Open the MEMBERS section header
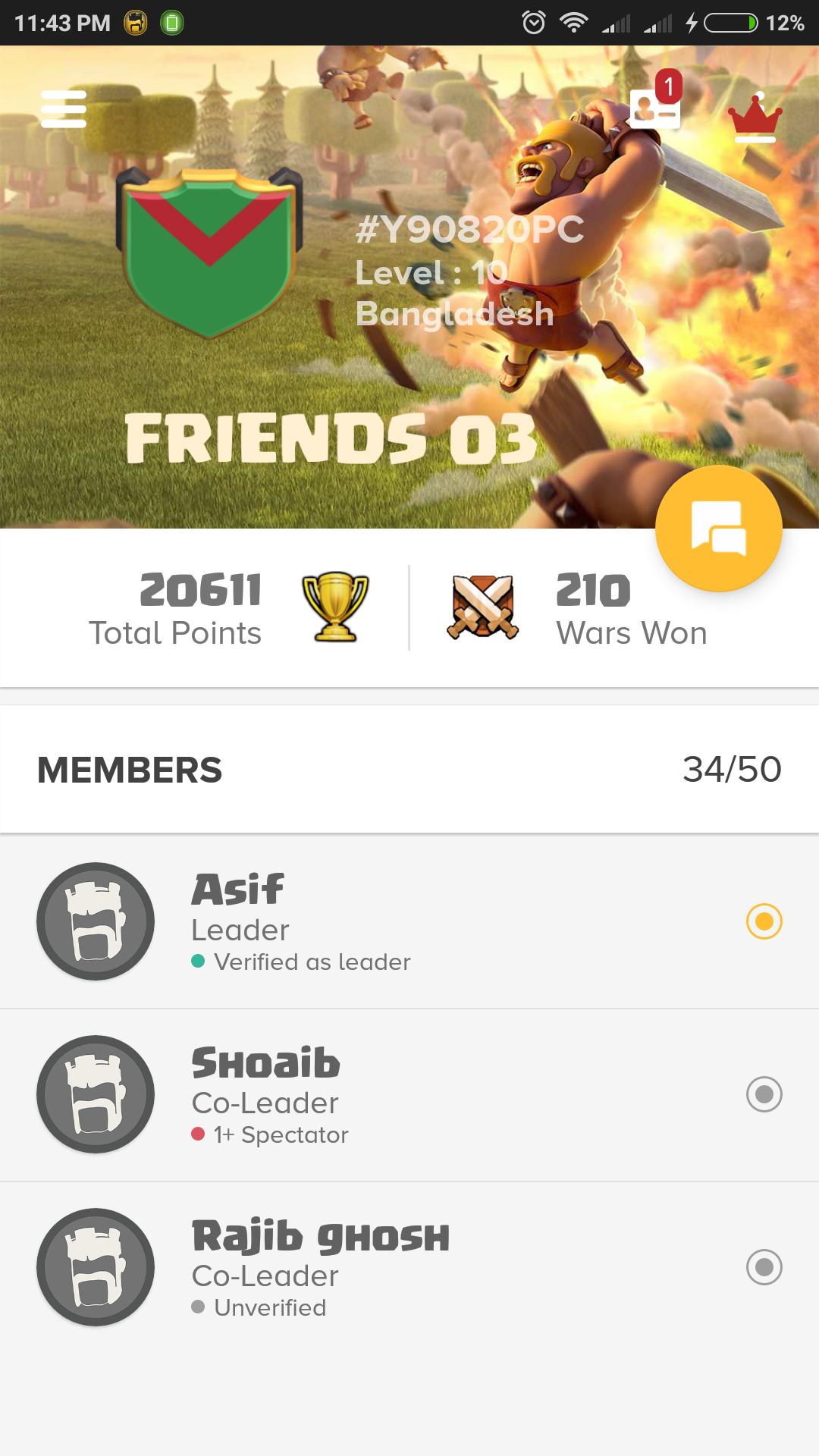Image resolution: width=819 pixels, height=1456 pixels. tap(129, 770)
